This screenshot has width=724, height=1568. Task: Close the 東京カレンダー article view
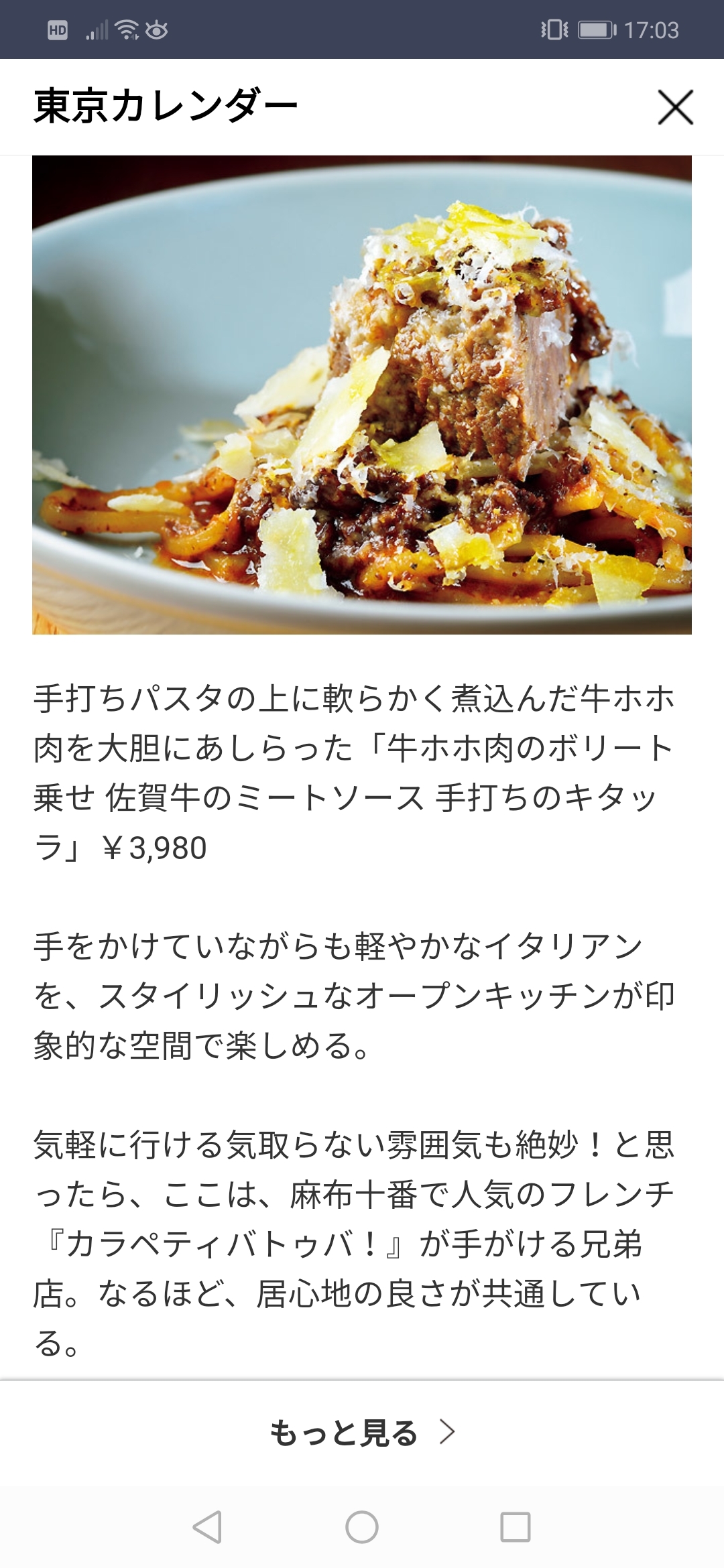click(675, 107)
